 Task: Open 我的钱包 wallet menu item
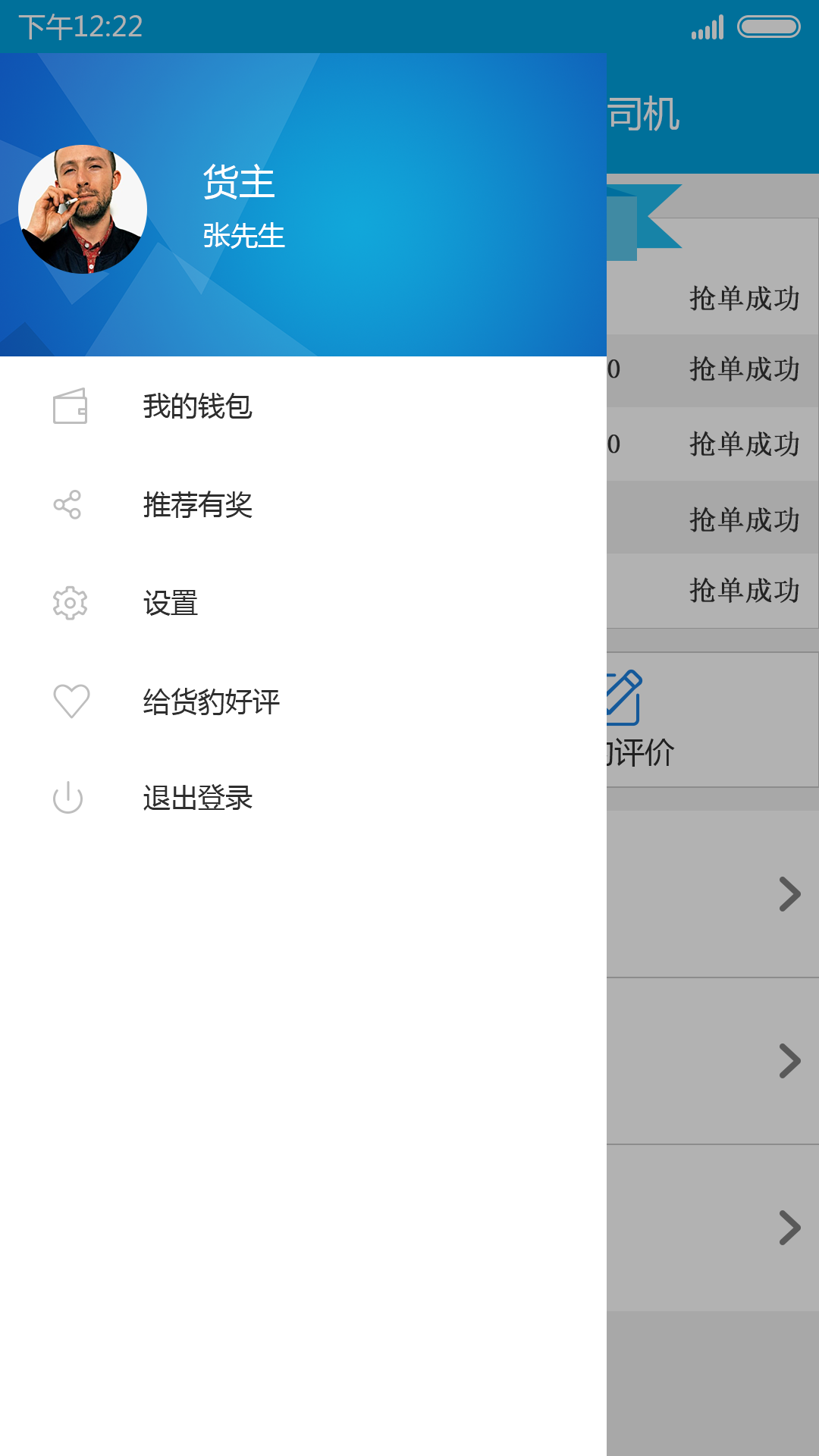tap(197, 406)
